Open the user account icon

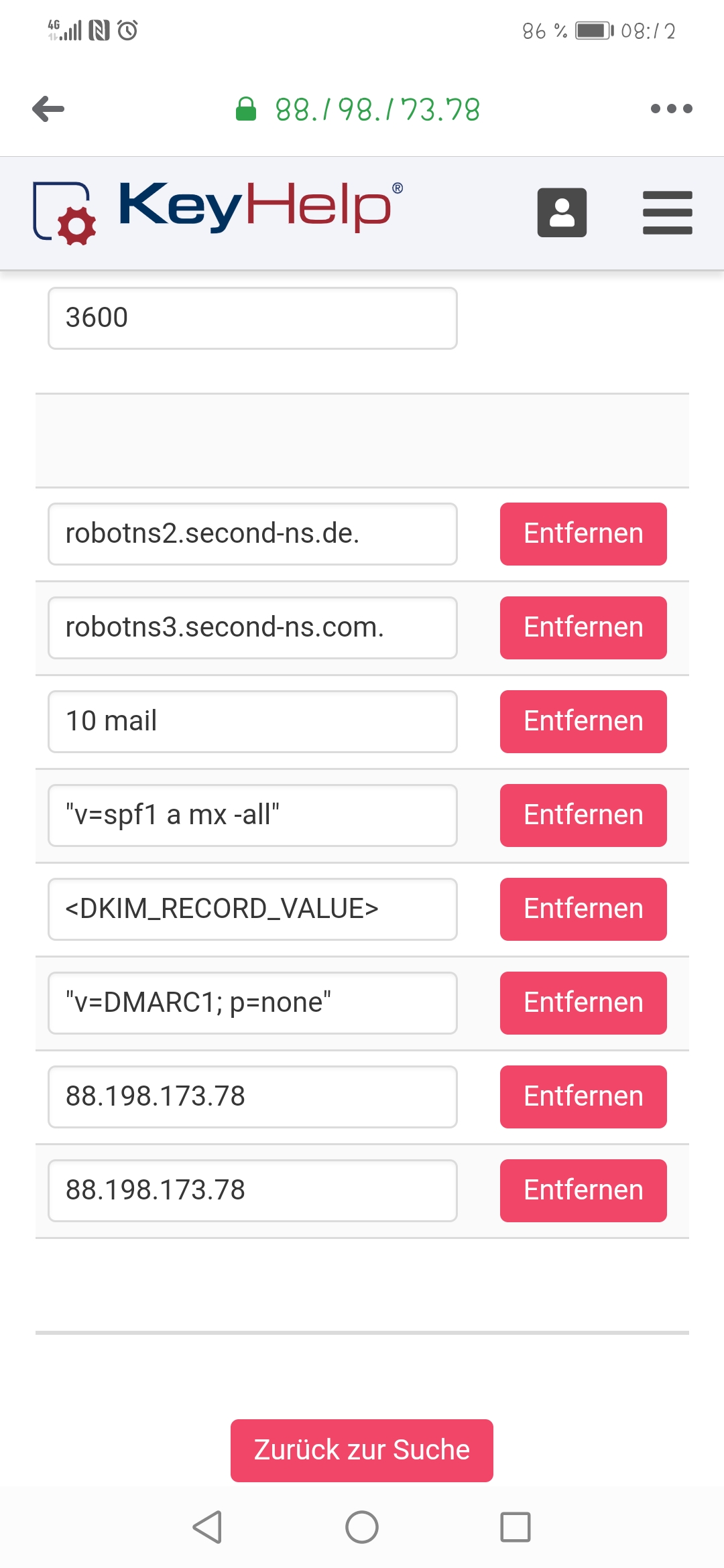pyautogui.click(x=562, y=212)
